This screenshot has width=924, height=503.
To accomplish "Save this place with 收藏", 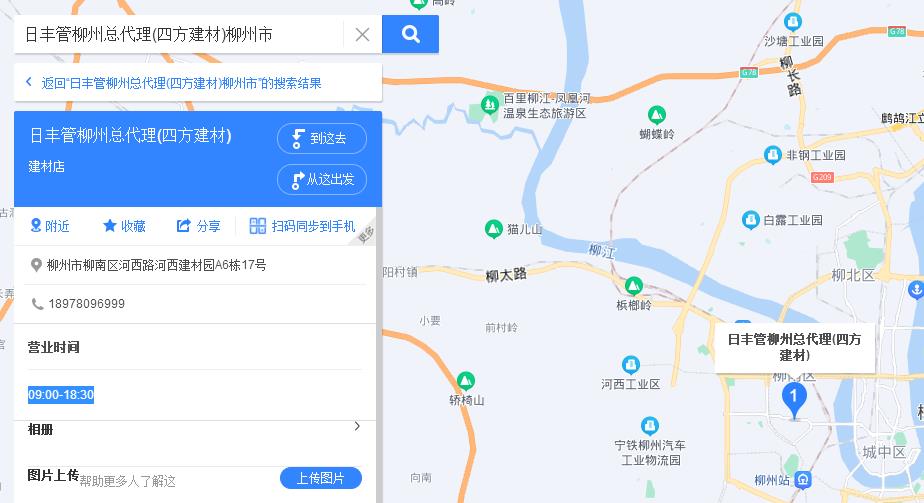I will point(124,226).
